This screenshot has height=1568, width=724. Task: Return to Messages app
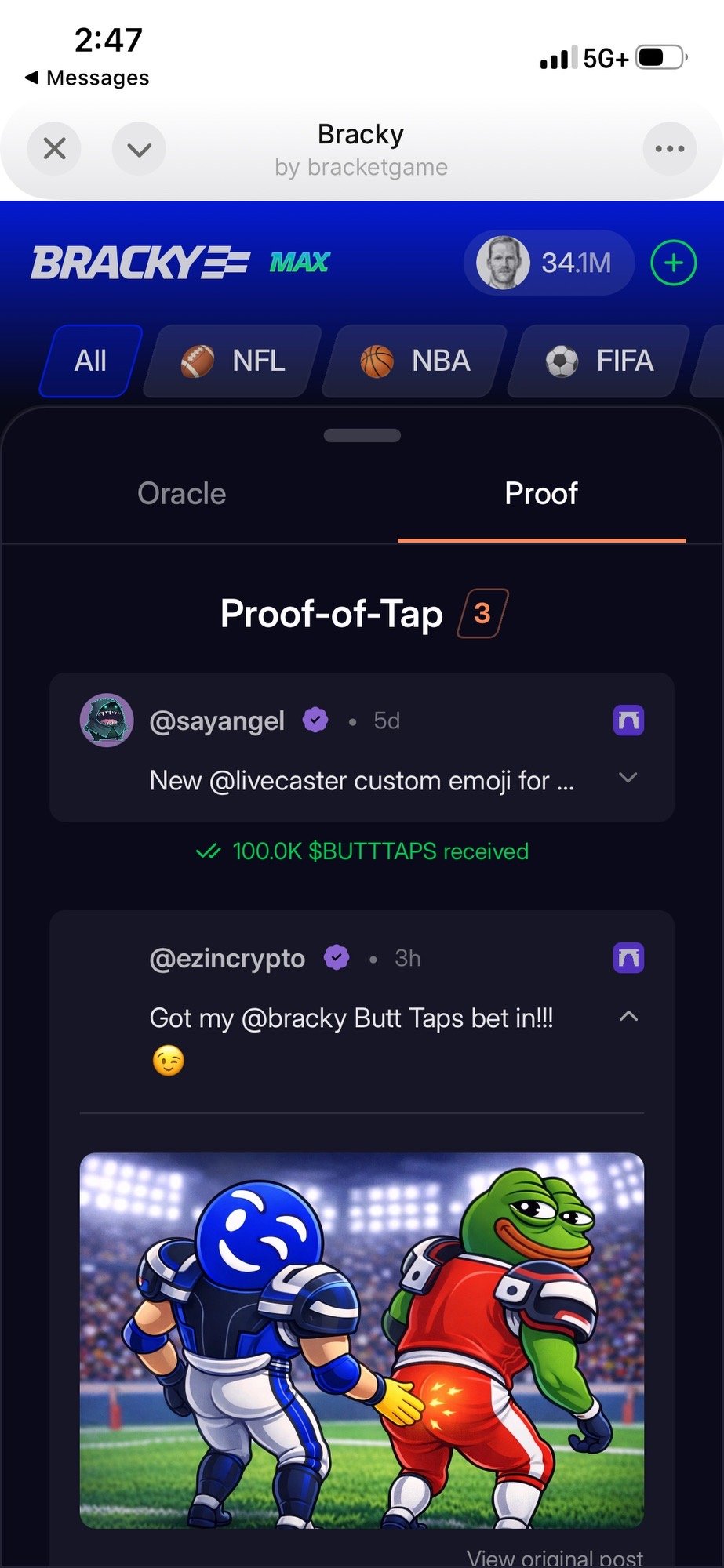coord(87,78)
